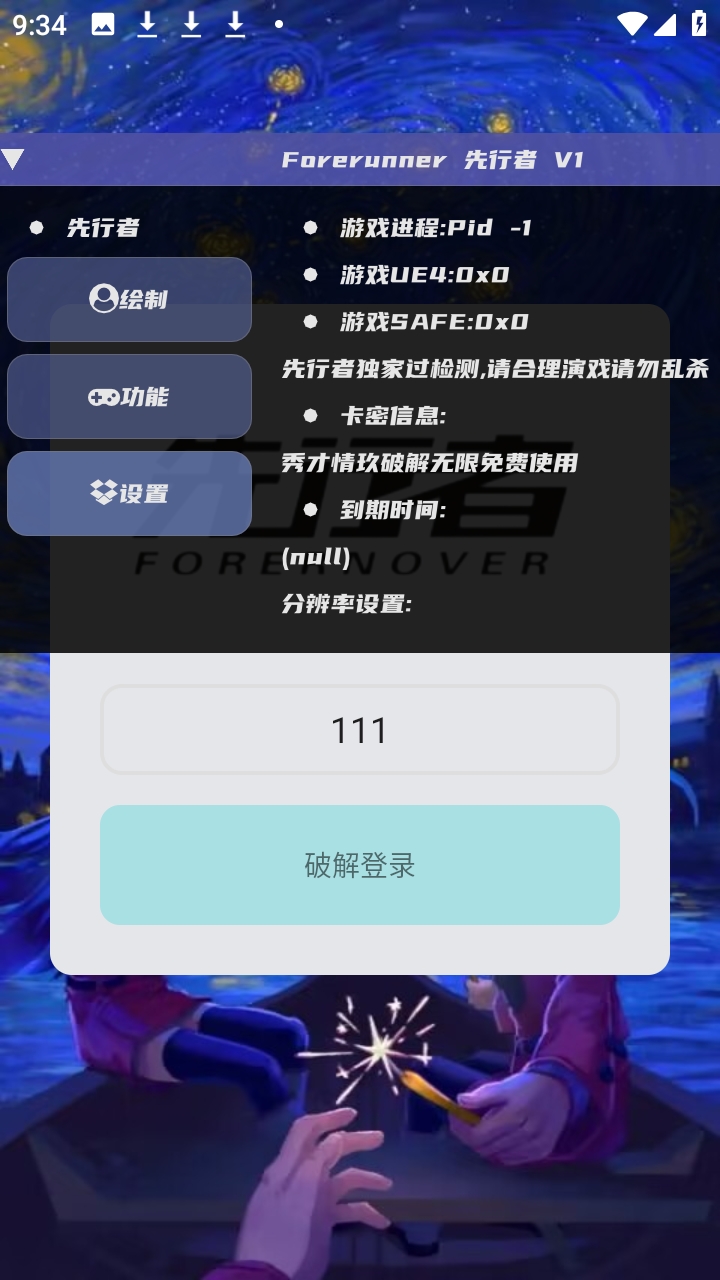Switch to the 功能 functions tab
The width and height of the screenshot is (720, 1280).
129,396
